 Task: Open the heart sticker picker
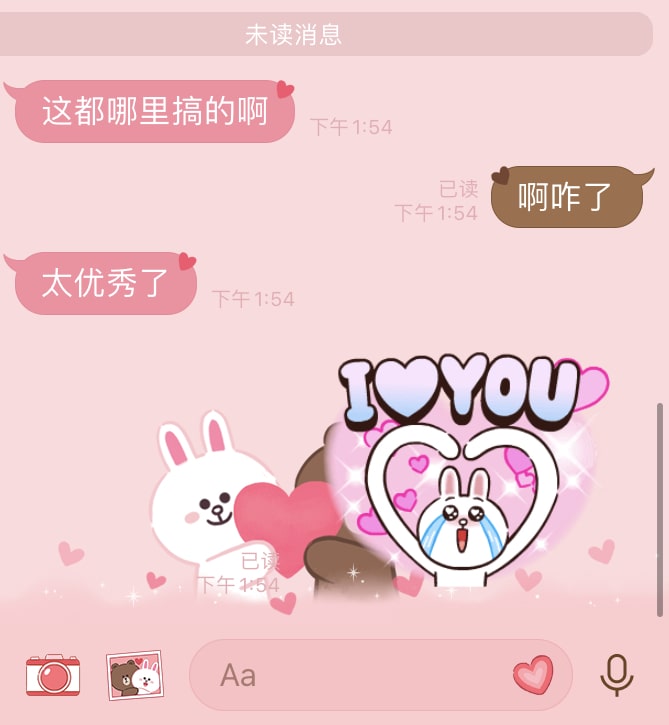pyautogui.click(x=533, y=675)
